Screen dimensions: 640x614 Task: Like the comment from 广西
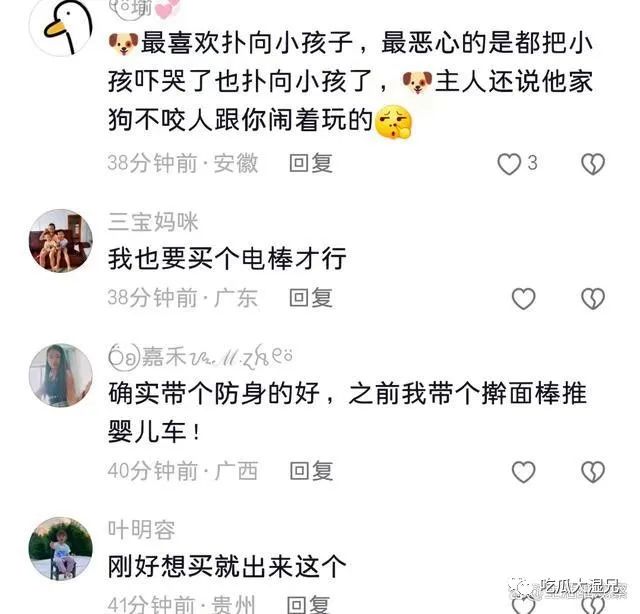pyautogui.click(x=523, y=471)
